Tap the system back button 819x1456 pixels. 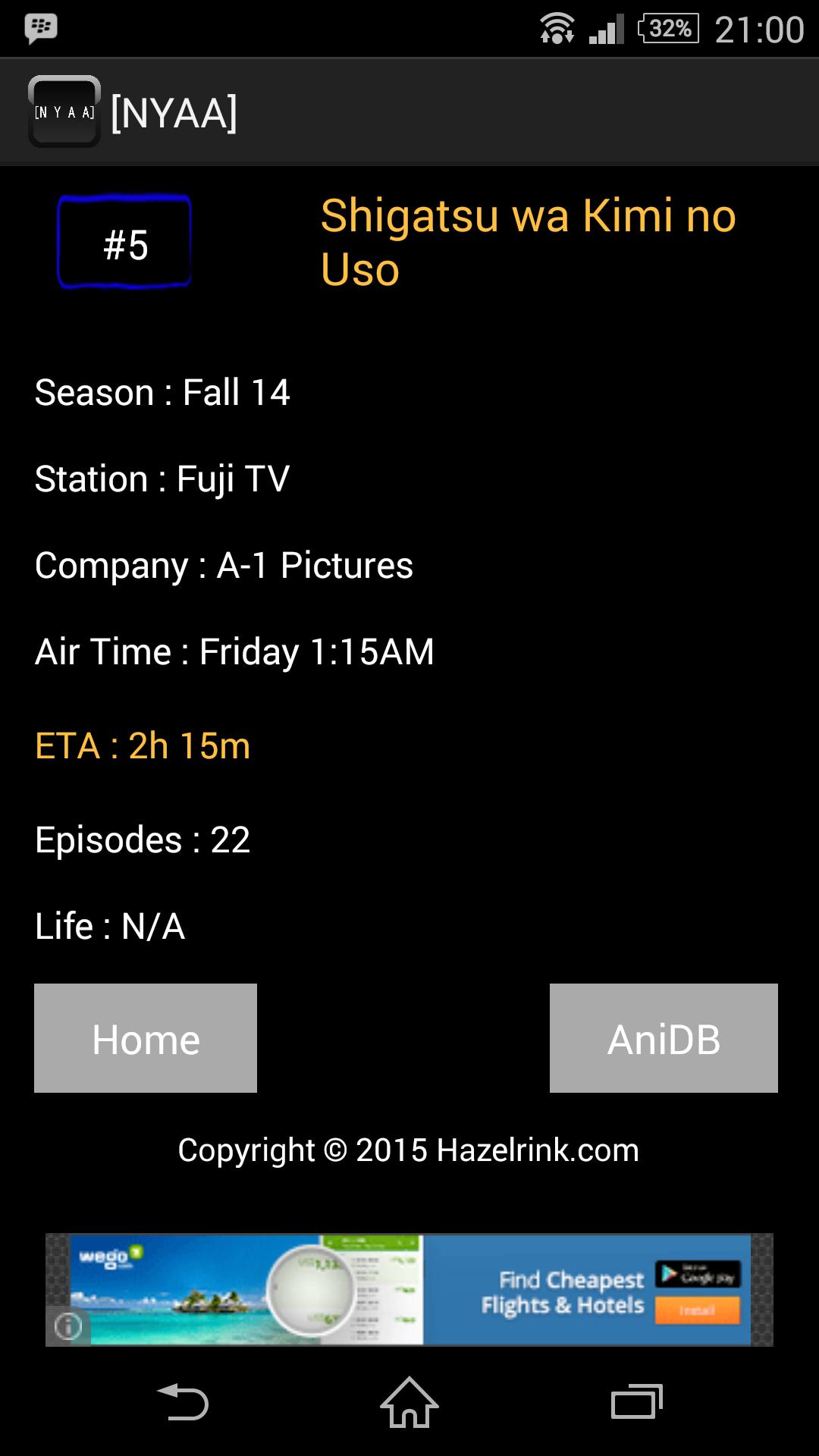click(x=183, y=1401)
